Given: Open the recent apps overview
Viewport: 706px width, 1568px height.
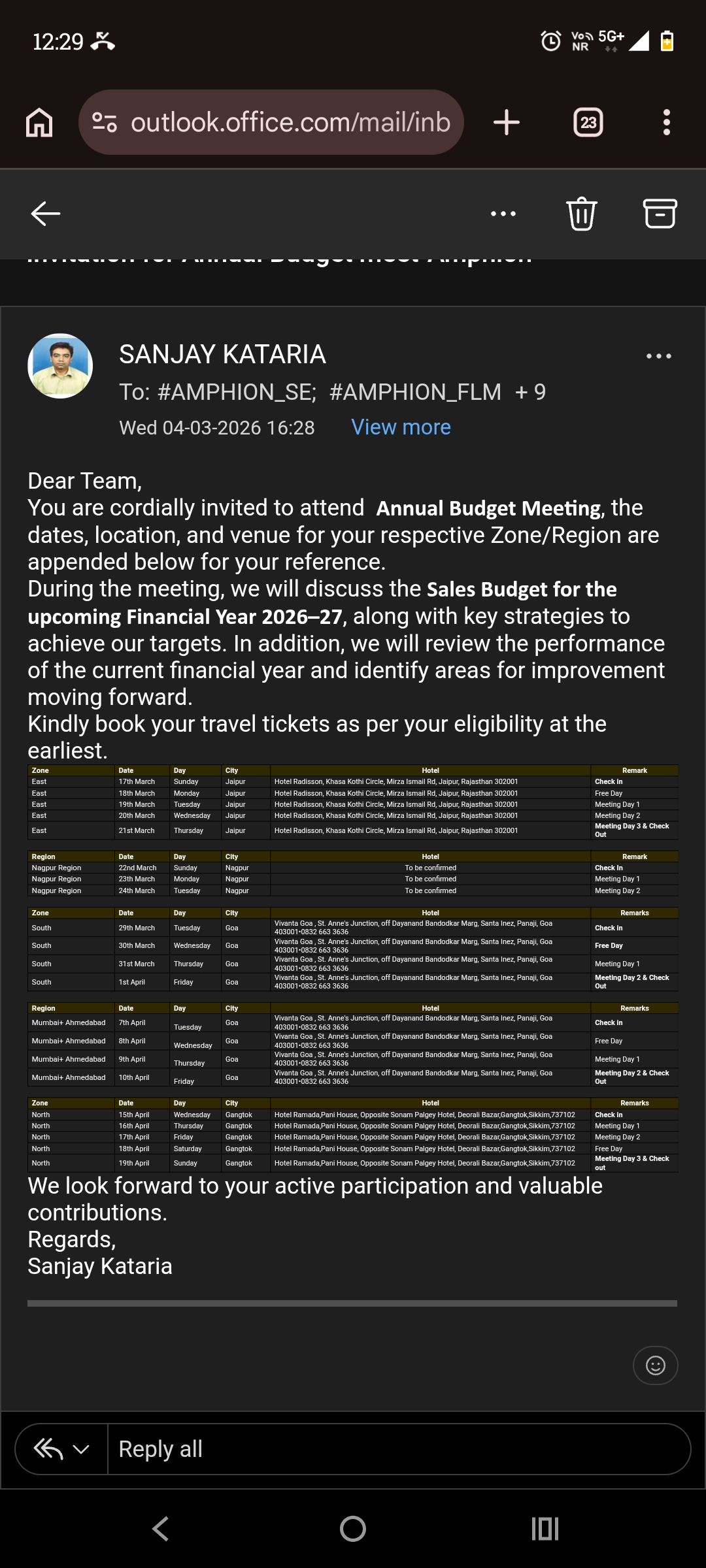Looking at the screenshot, I should coord(545,1529).
